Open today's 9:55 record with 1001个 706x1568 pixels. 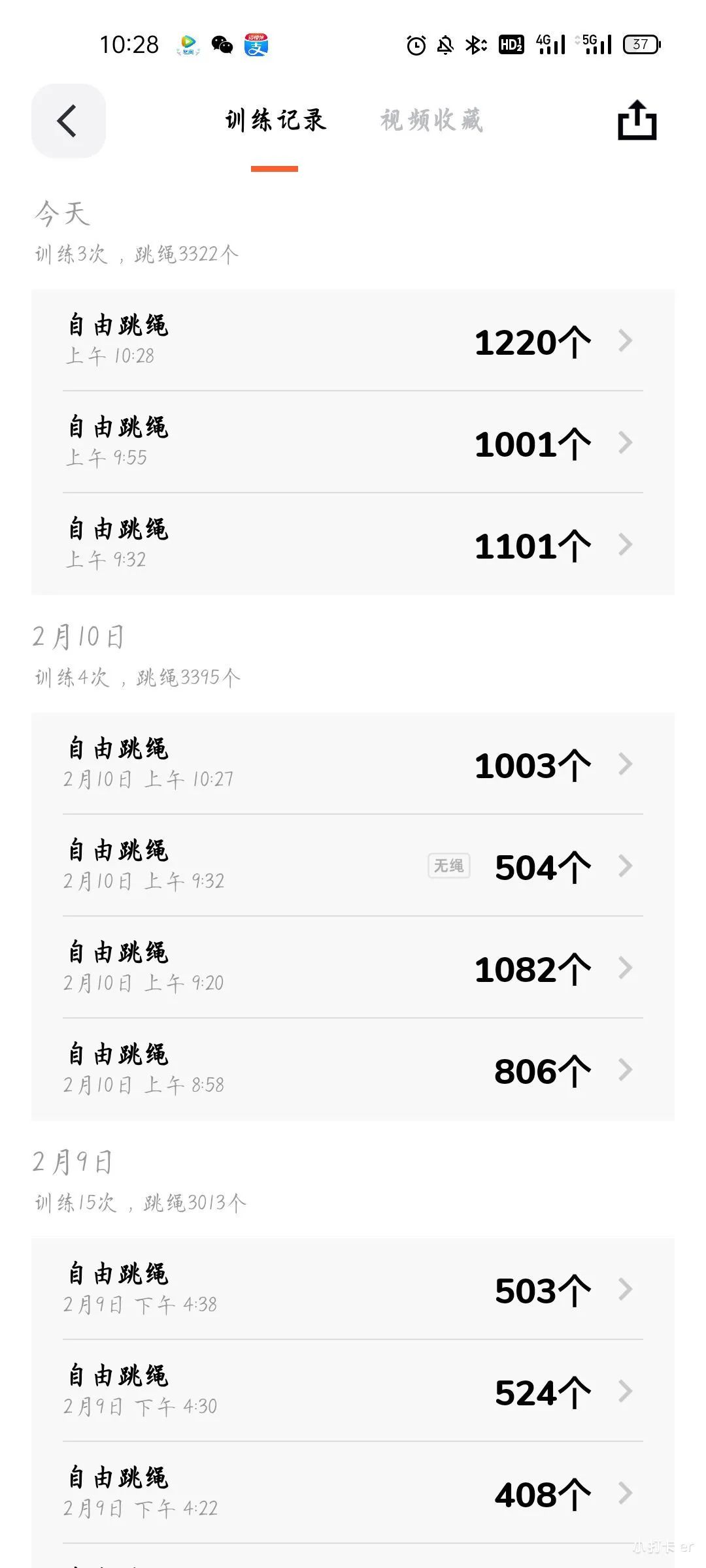coord(353,442)
